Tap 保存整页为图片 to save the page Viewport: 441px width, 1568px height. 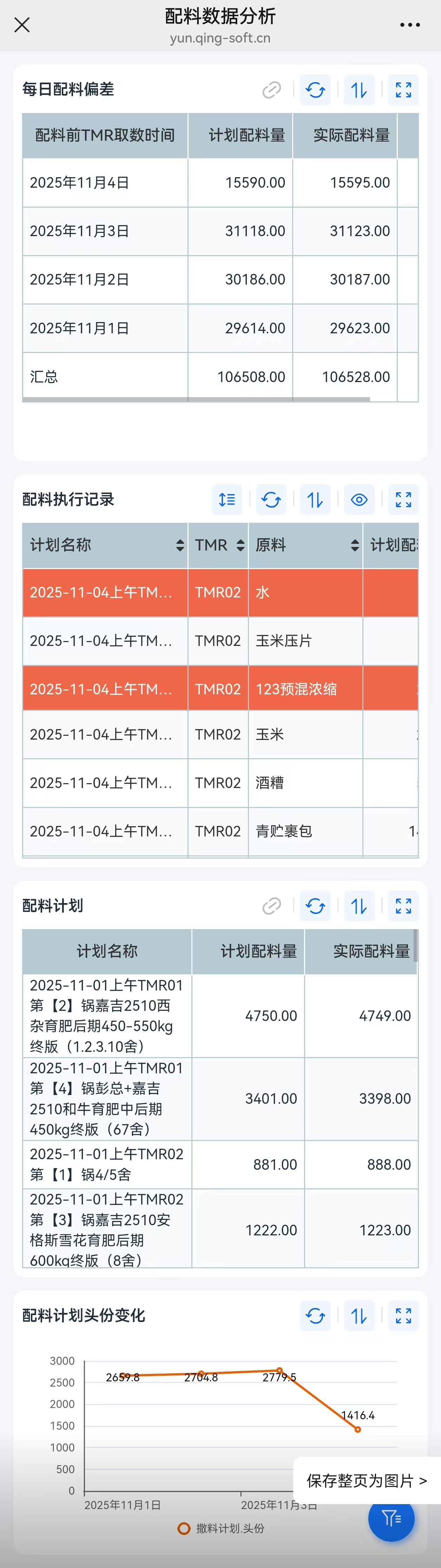point(367,1480)
